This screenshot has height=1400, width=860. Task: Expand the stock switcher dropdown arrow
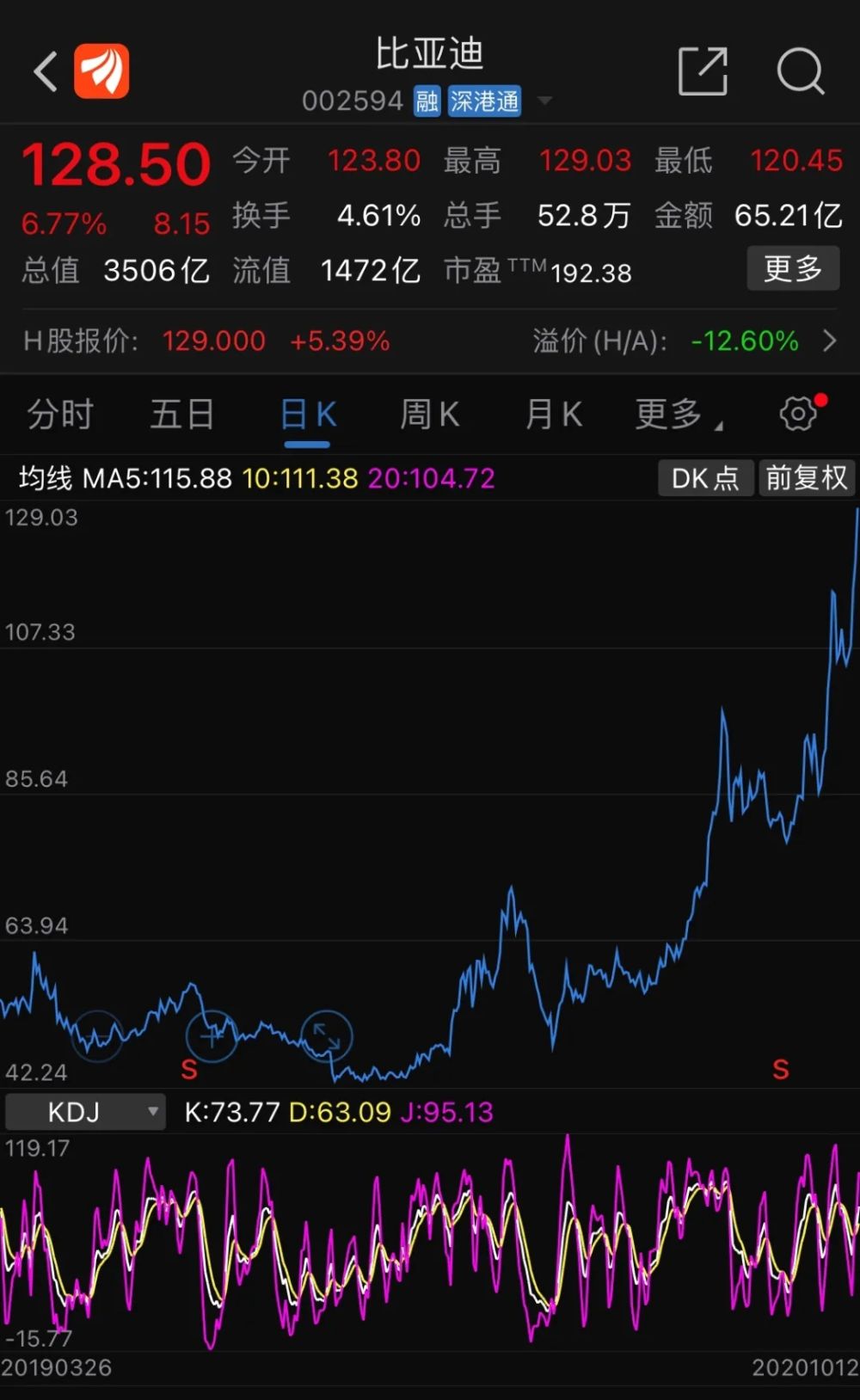(544, 101)
